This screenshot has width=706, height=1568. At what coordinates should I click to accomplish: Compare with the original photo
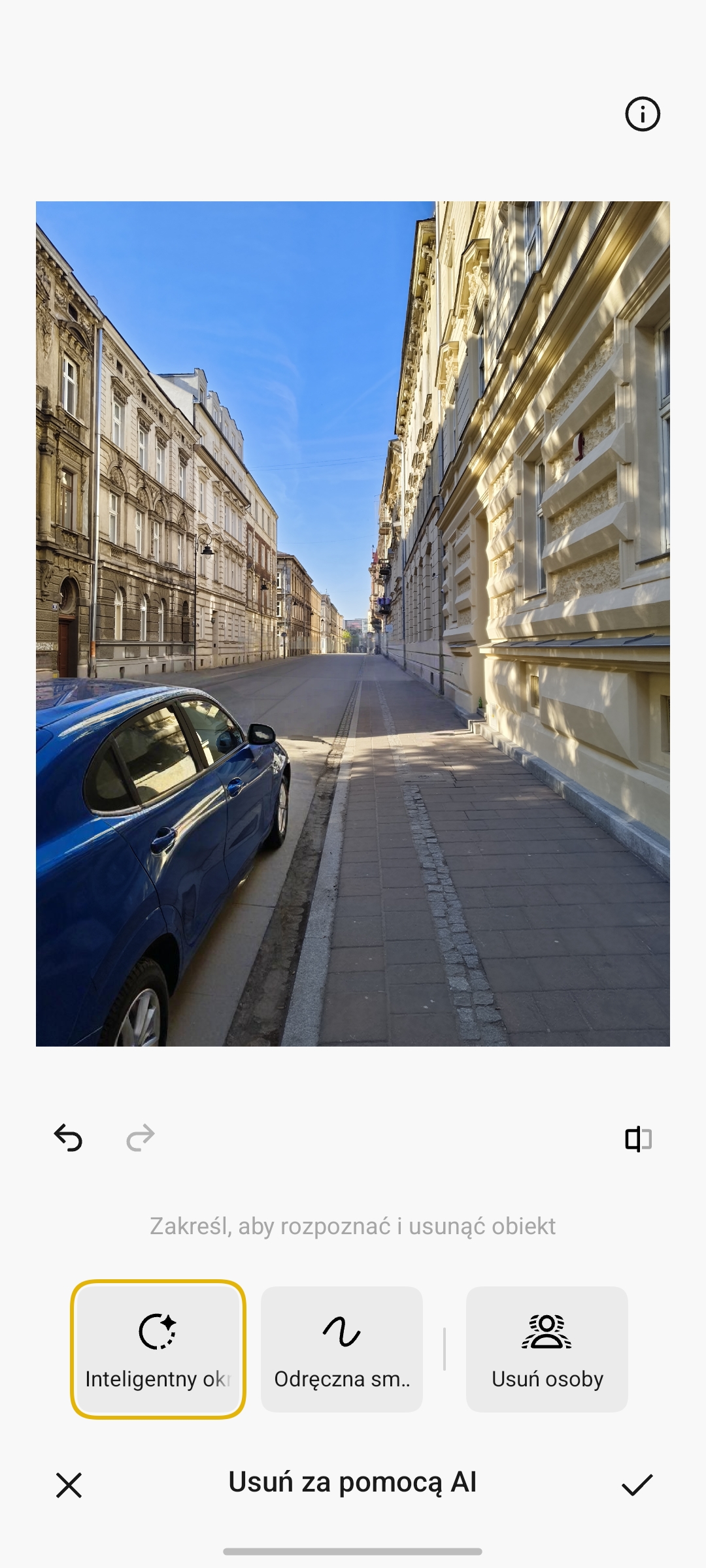coord(638,1139)
